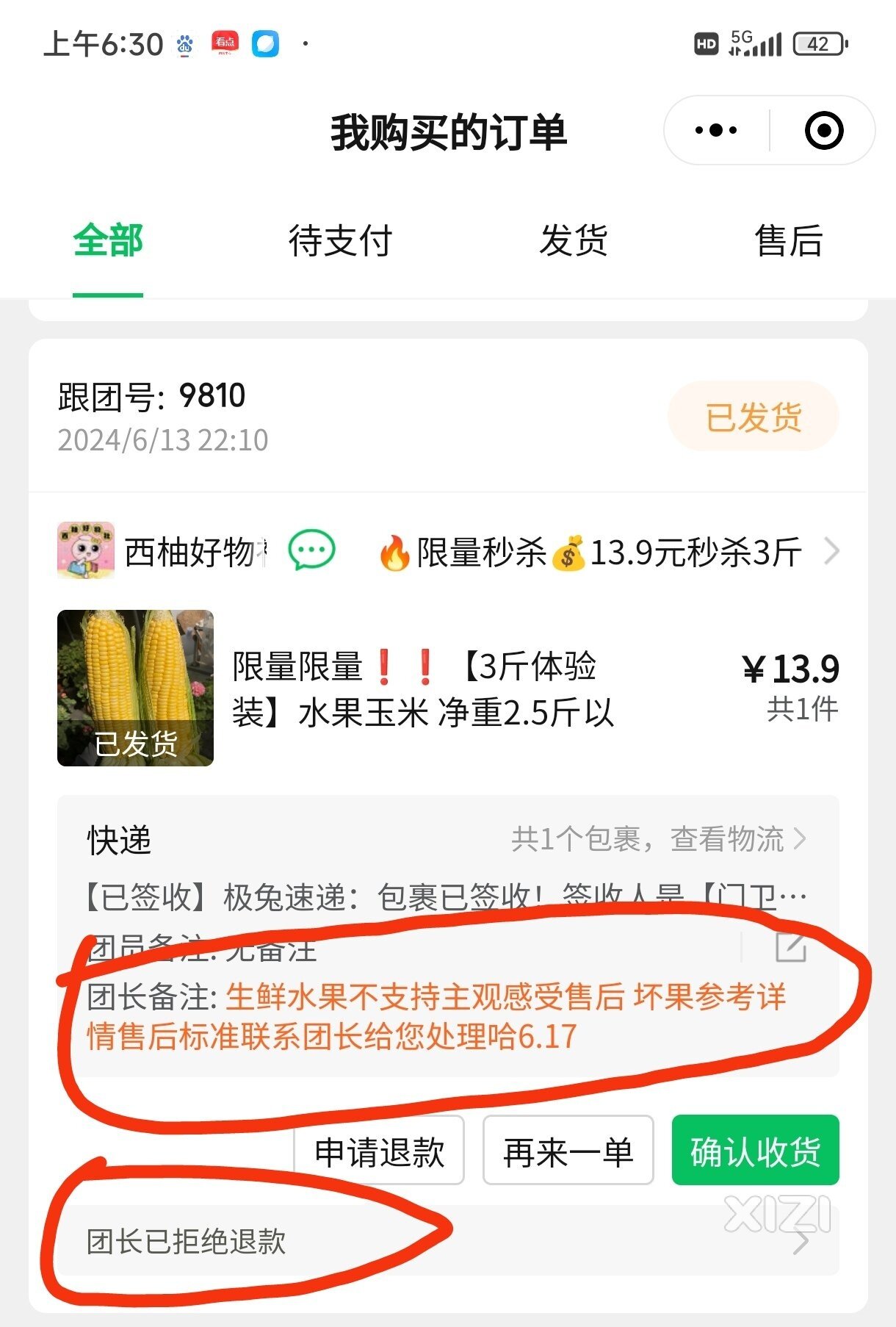The width and height of the screenshot is (896, 1327).
Task: Reorder with 再来一单
Action: point(568,1151)
